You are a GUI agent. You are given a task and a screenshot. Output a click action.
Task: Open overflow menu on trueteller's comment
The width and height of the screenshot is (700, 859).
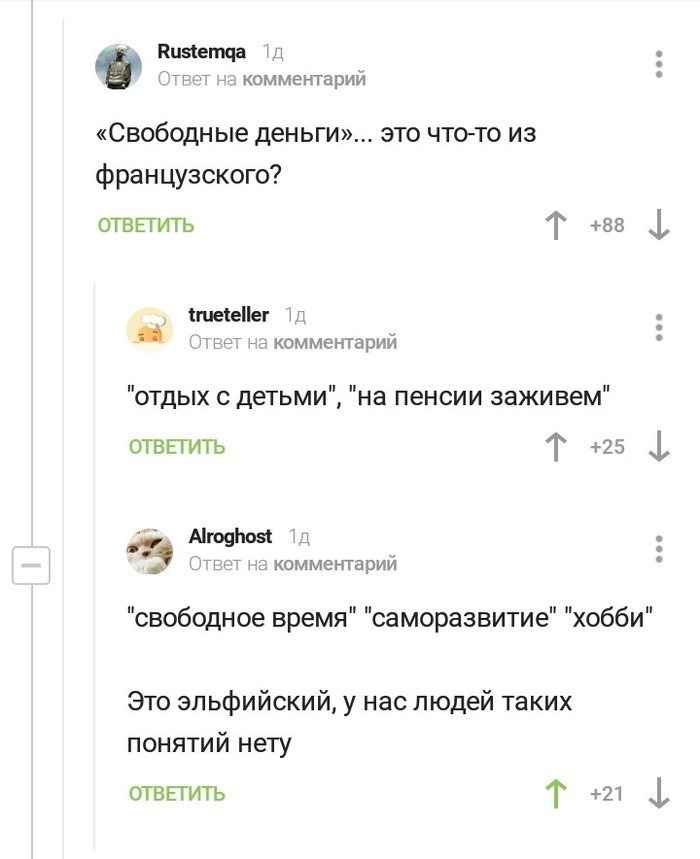tap(659, 328)
